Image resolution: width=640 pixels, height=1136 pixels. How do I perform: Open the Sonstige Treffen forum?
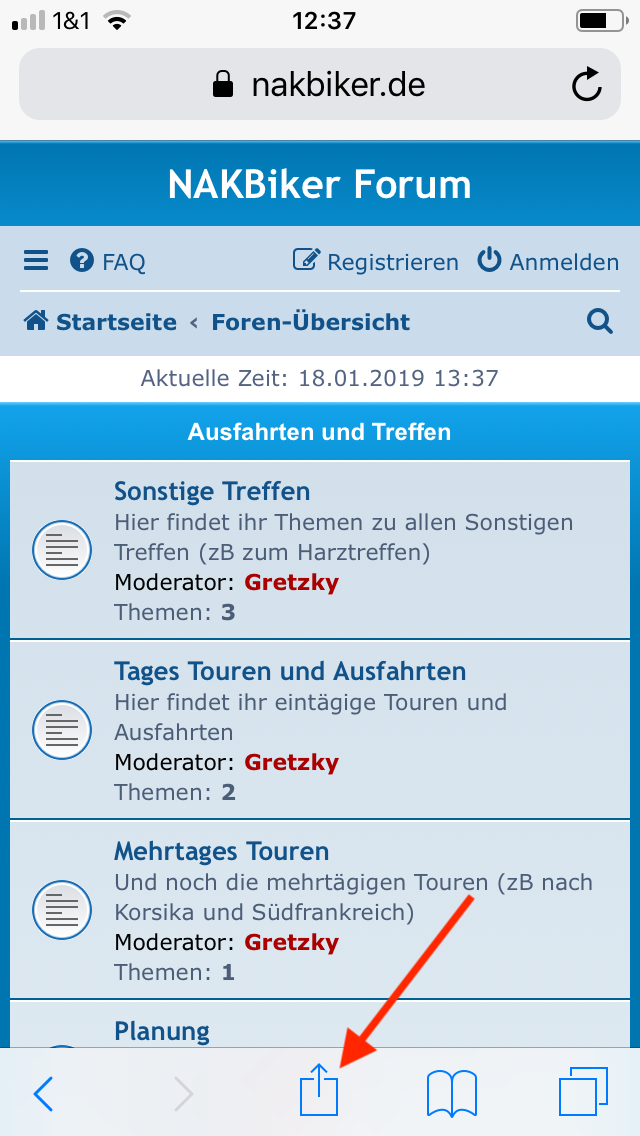pyautogui.click(x=212, y=491)
